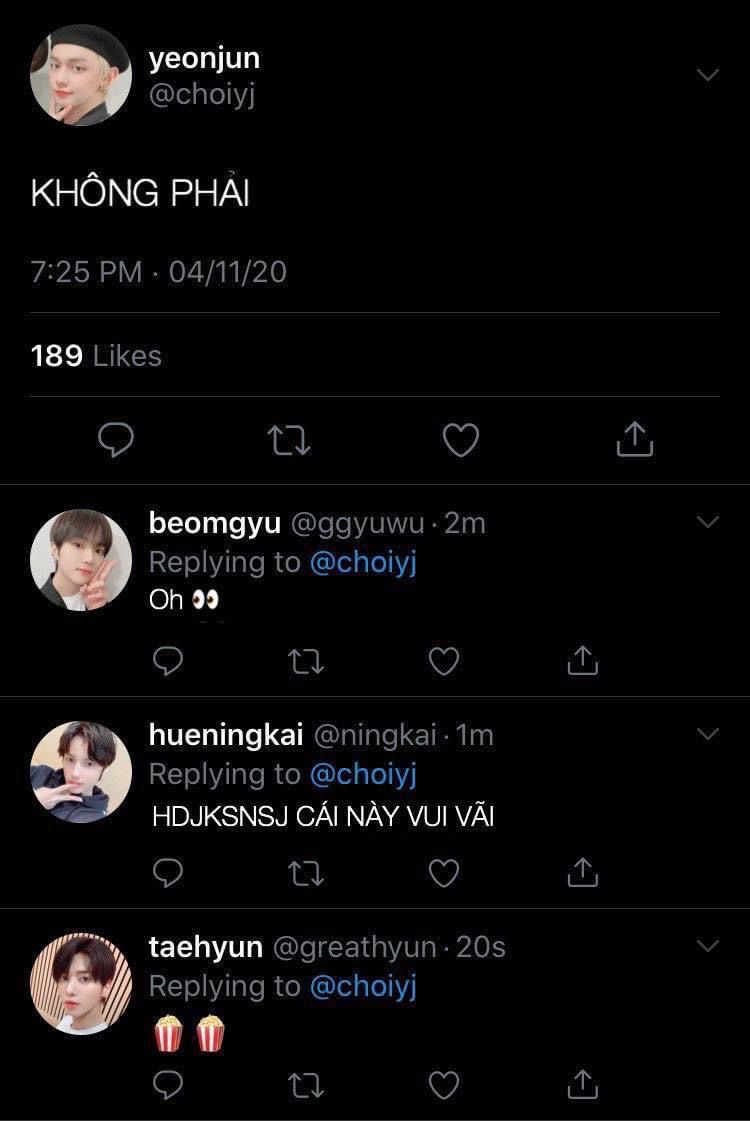Open hueningkai's profile avatar
The image size is (750, 1121).
[x=81, y=771]
